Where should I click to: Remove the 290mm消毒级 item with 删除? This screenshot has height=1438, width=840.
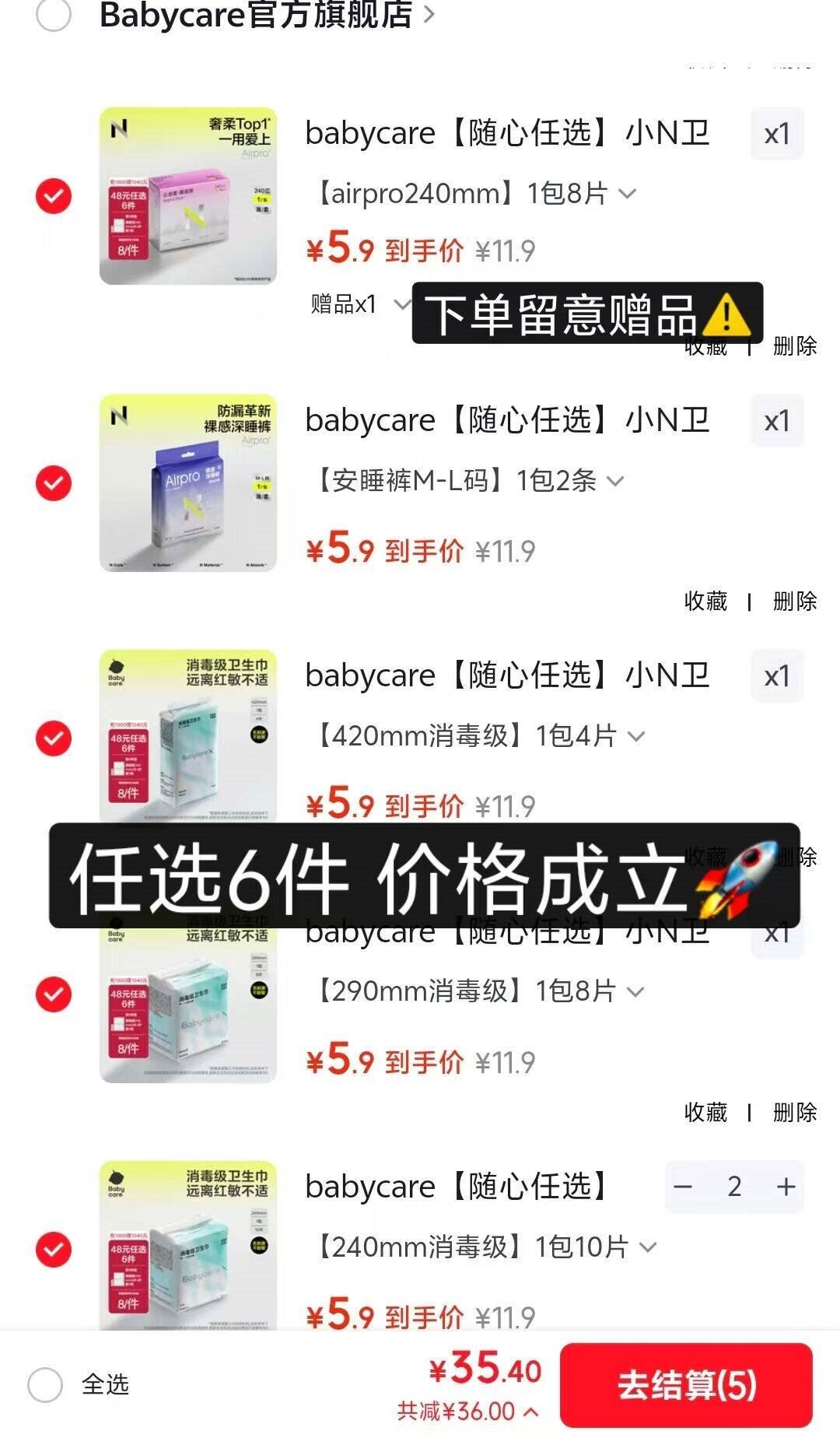[x=795, y=1112]
